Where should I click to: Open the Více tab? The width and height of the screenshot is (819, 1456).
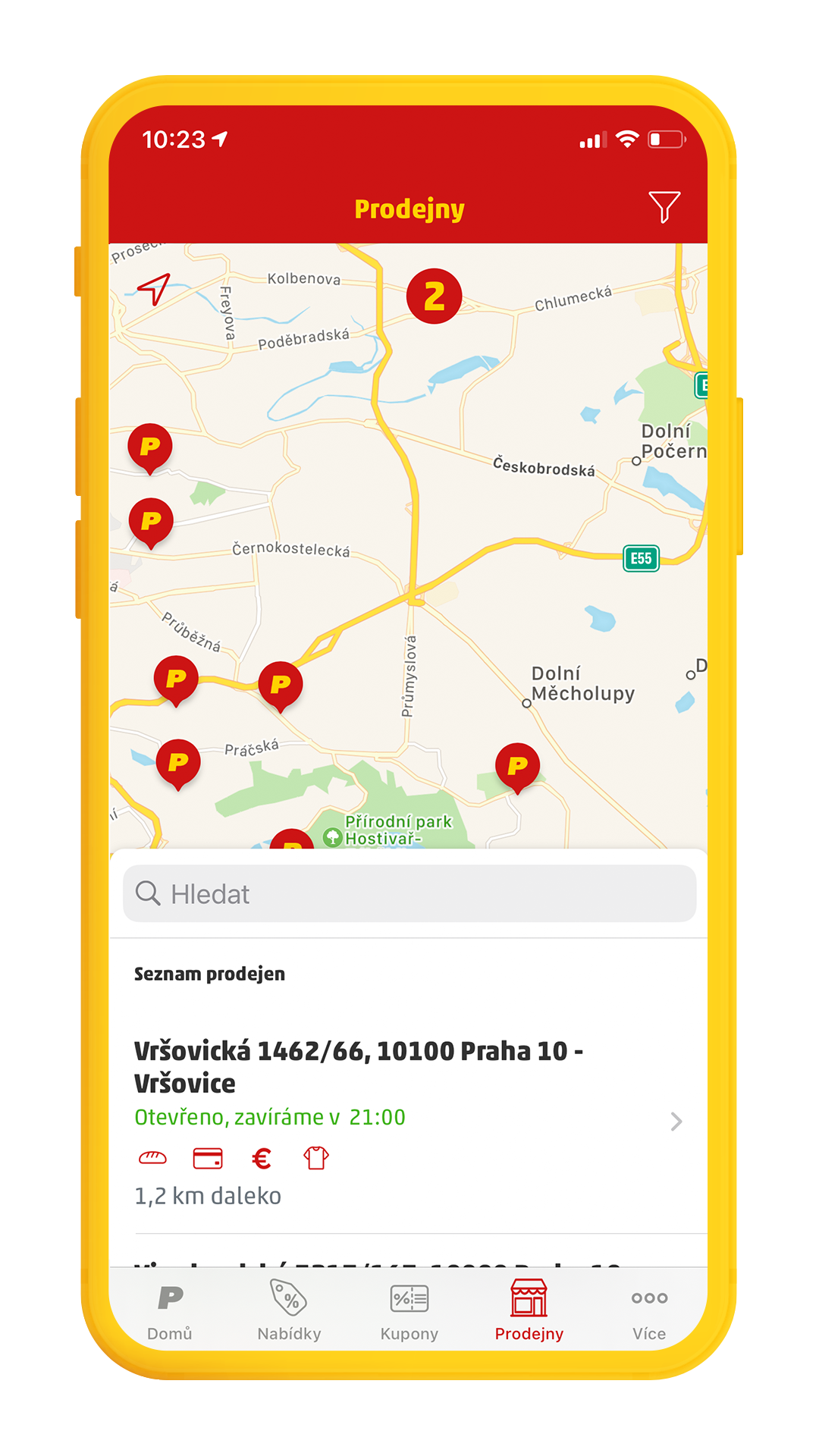pos(649,1310)
